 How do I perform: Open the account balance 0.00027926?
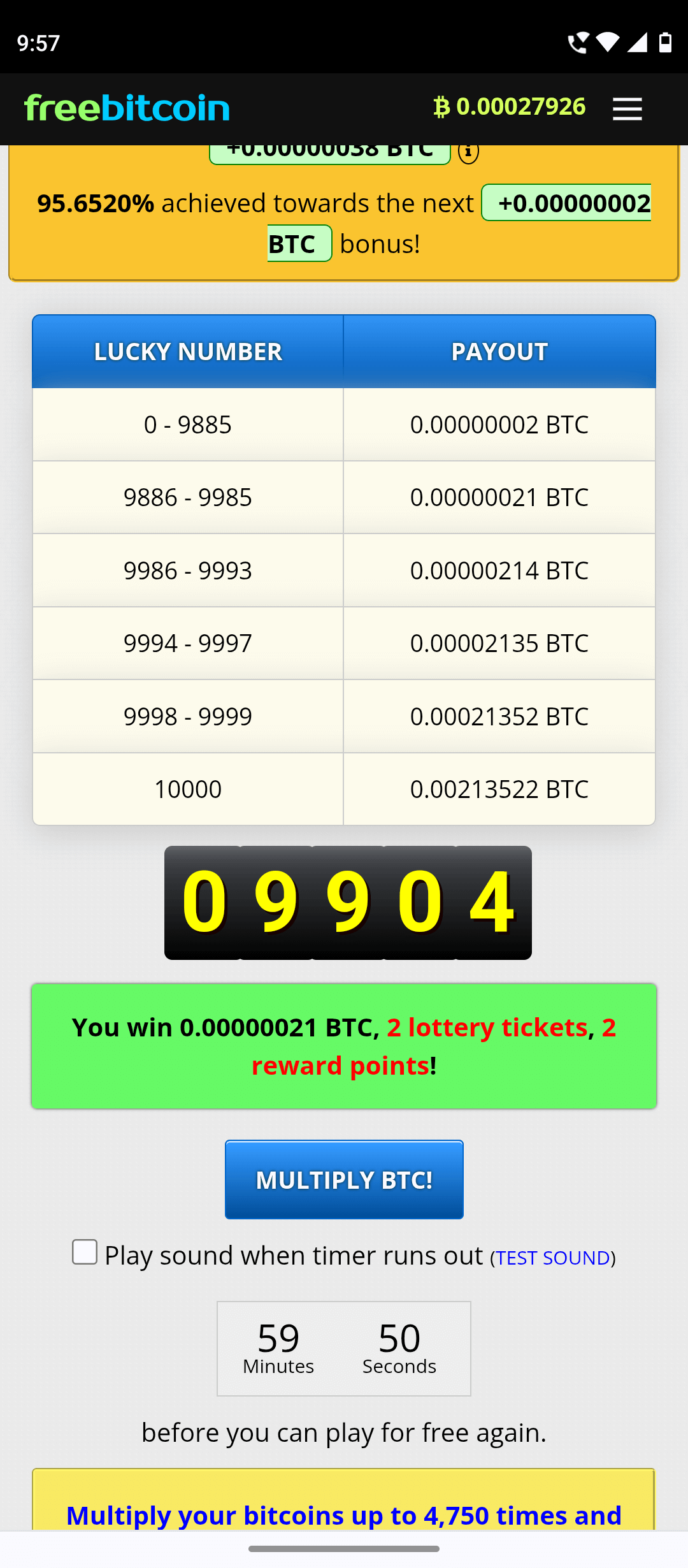pos(510,106)
